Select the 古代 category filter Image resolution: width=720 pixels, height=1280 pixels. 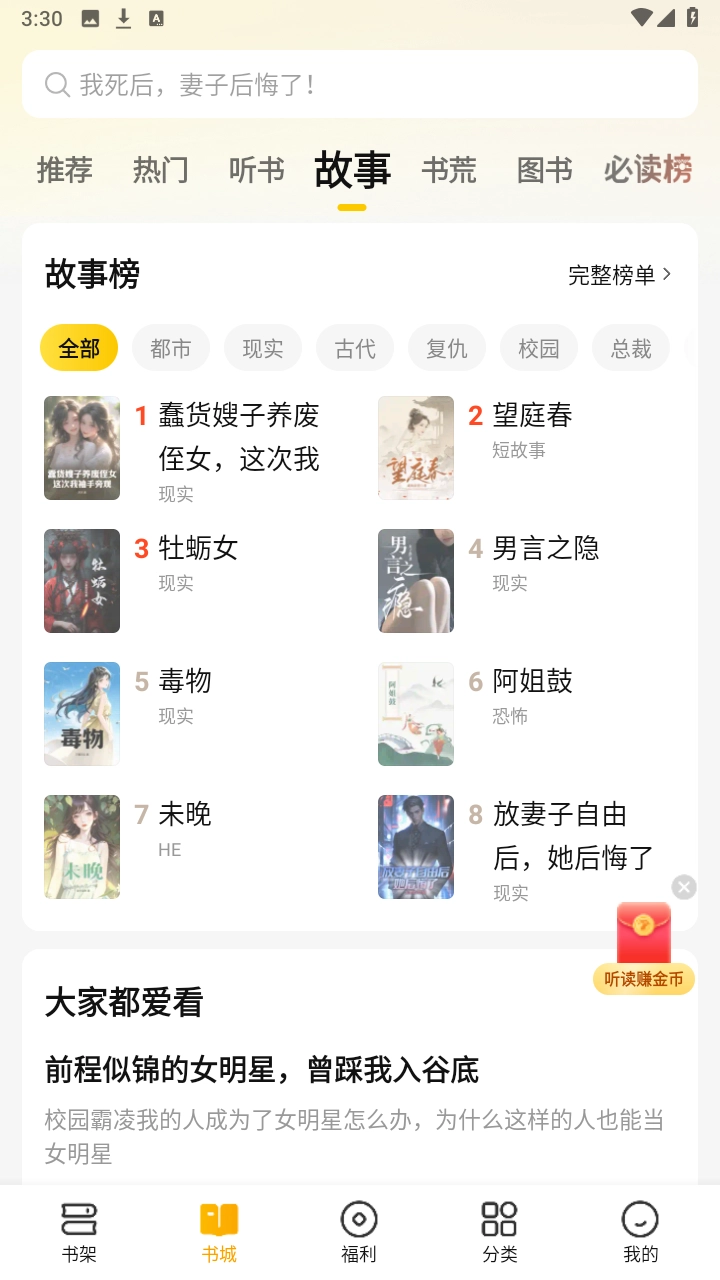point(354,347)
